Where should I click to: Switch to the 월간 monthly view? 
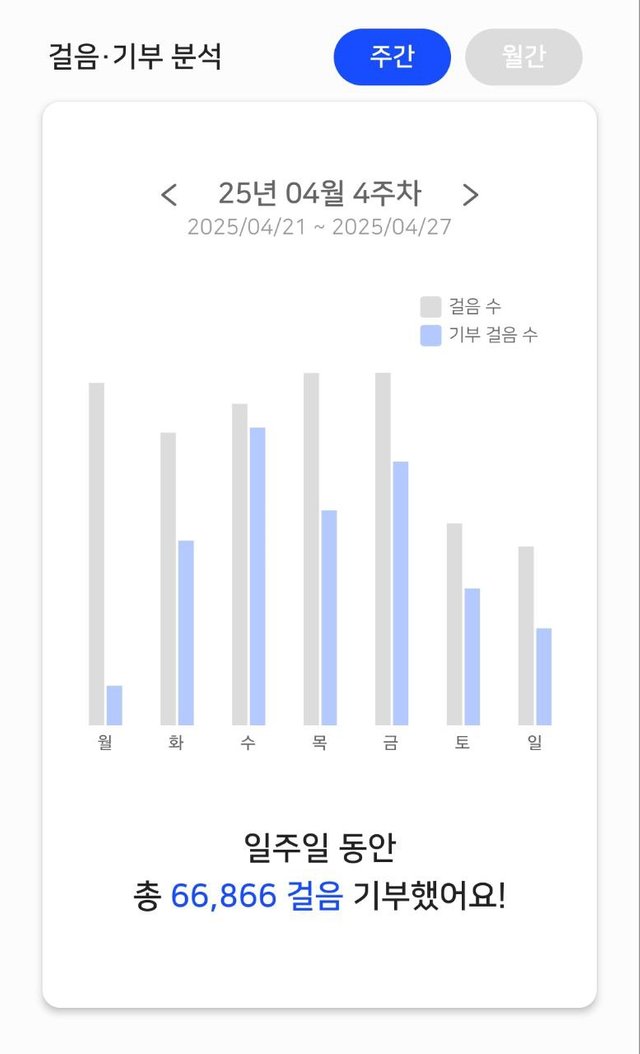pos(524,56)
